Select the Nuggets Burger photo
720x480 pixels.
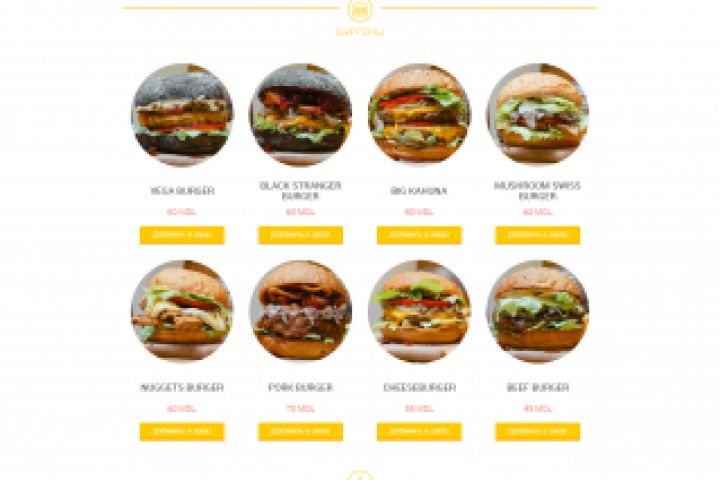[x=181, y=311]
